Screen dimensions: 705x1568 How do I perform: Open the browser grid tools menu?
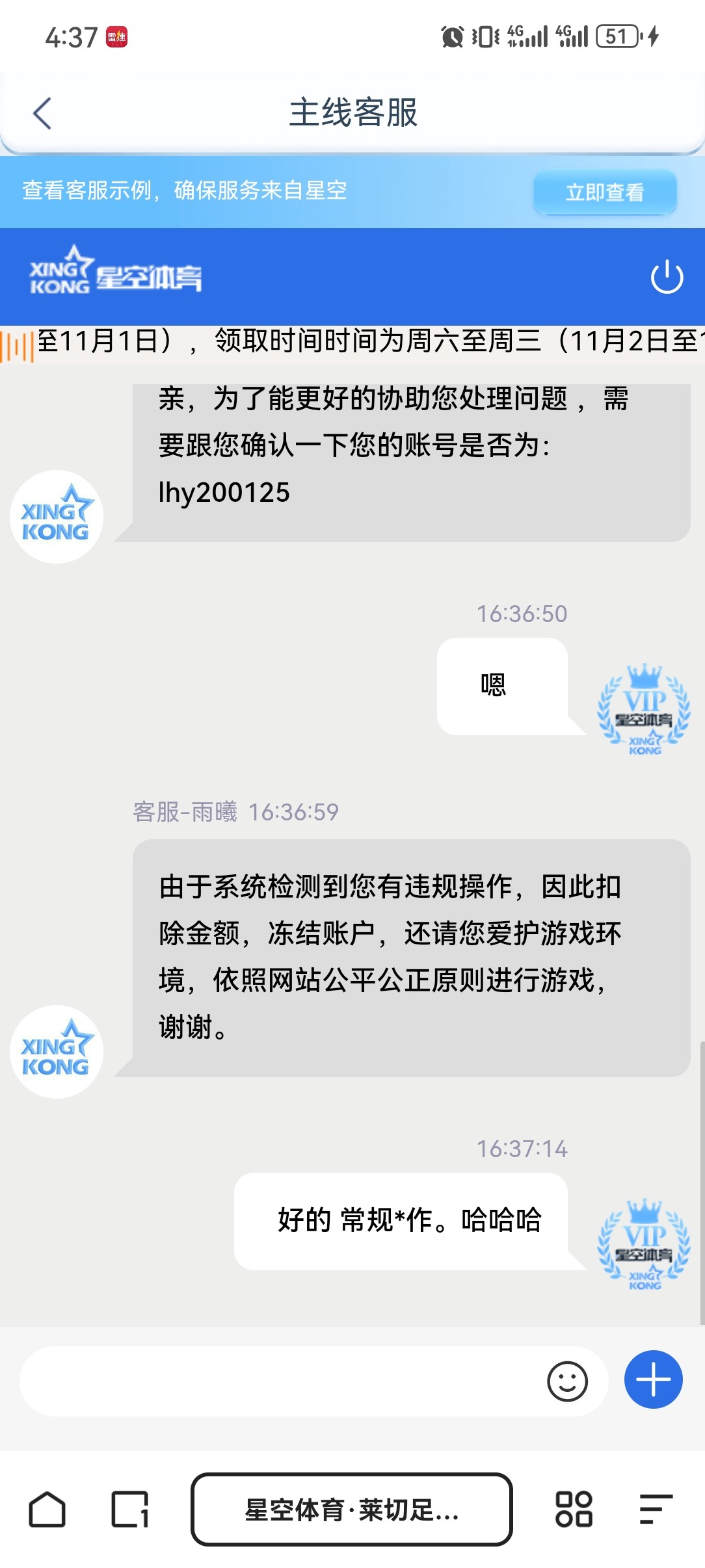pos(573,1509)
